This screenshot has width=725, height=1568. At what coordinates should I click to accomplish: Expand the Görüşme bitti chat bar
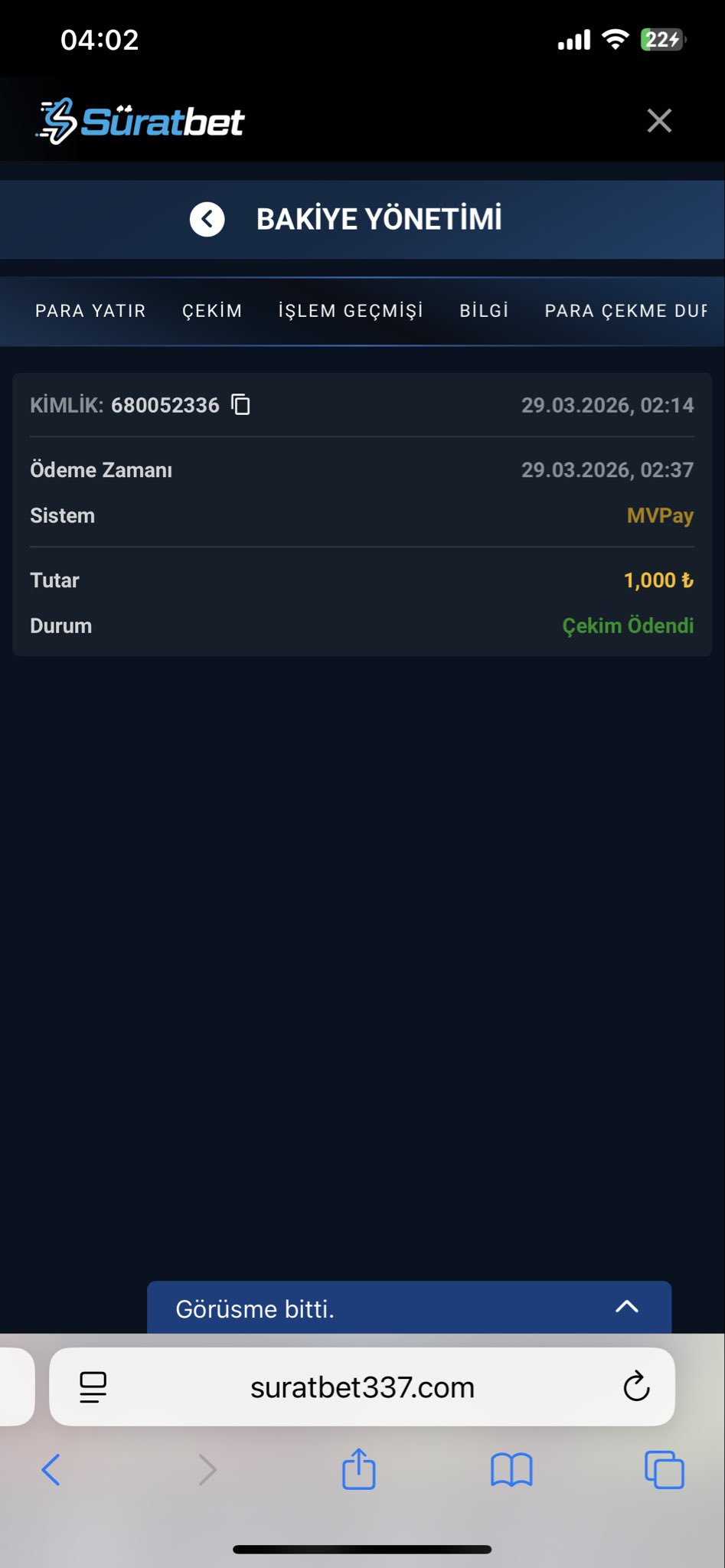[x=627, y=1308]
